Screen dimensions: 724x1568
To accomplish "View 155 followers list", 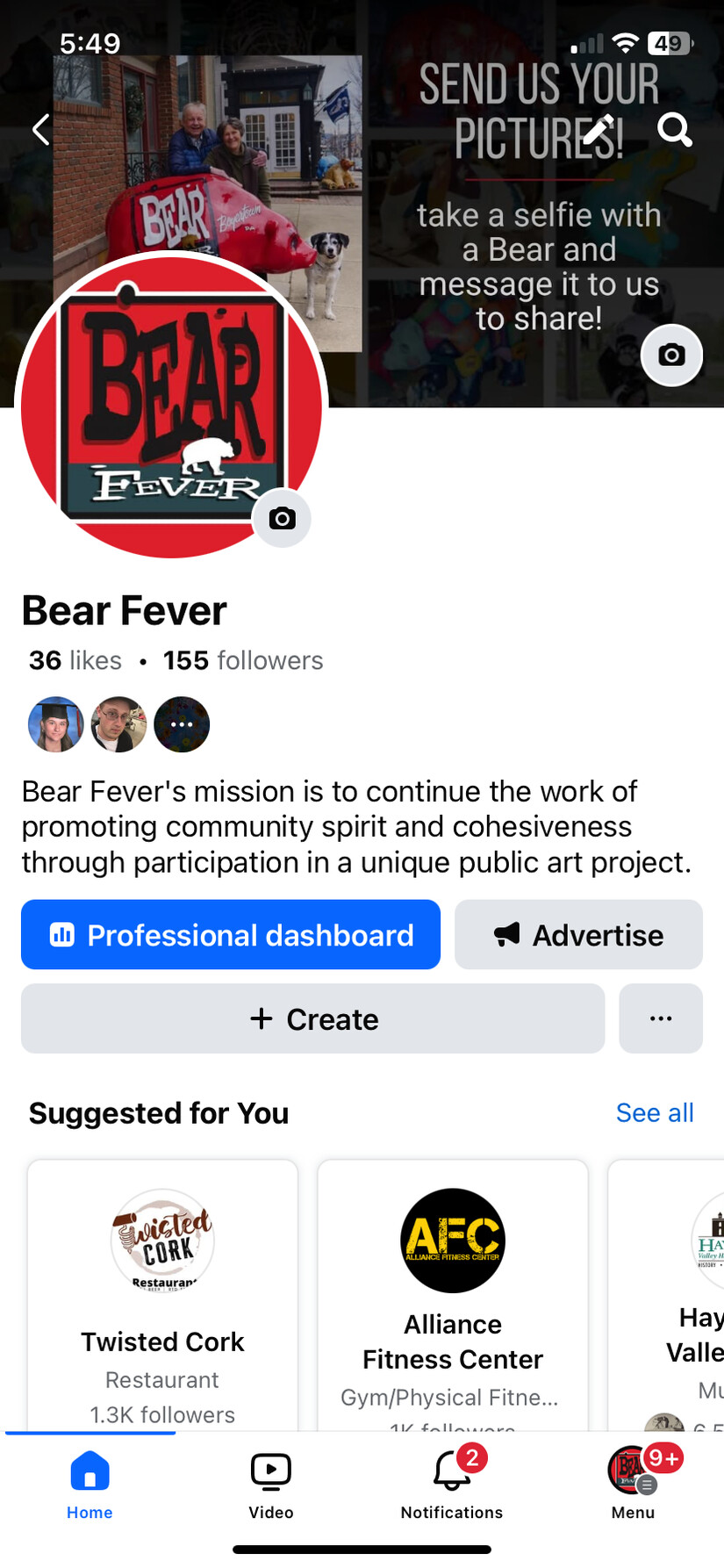I will tap(243, 660).
